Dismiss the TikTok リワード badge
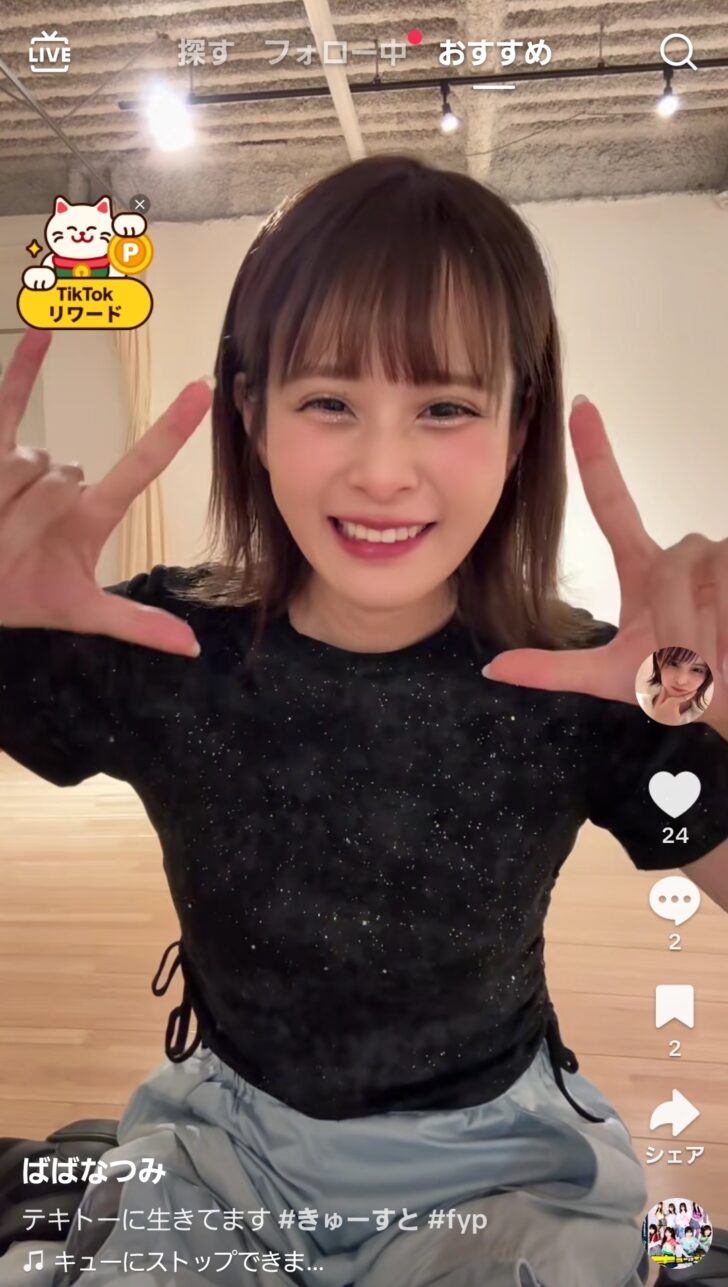The height and width of the screenshot is (1287, 728). (x=140, y=204)
